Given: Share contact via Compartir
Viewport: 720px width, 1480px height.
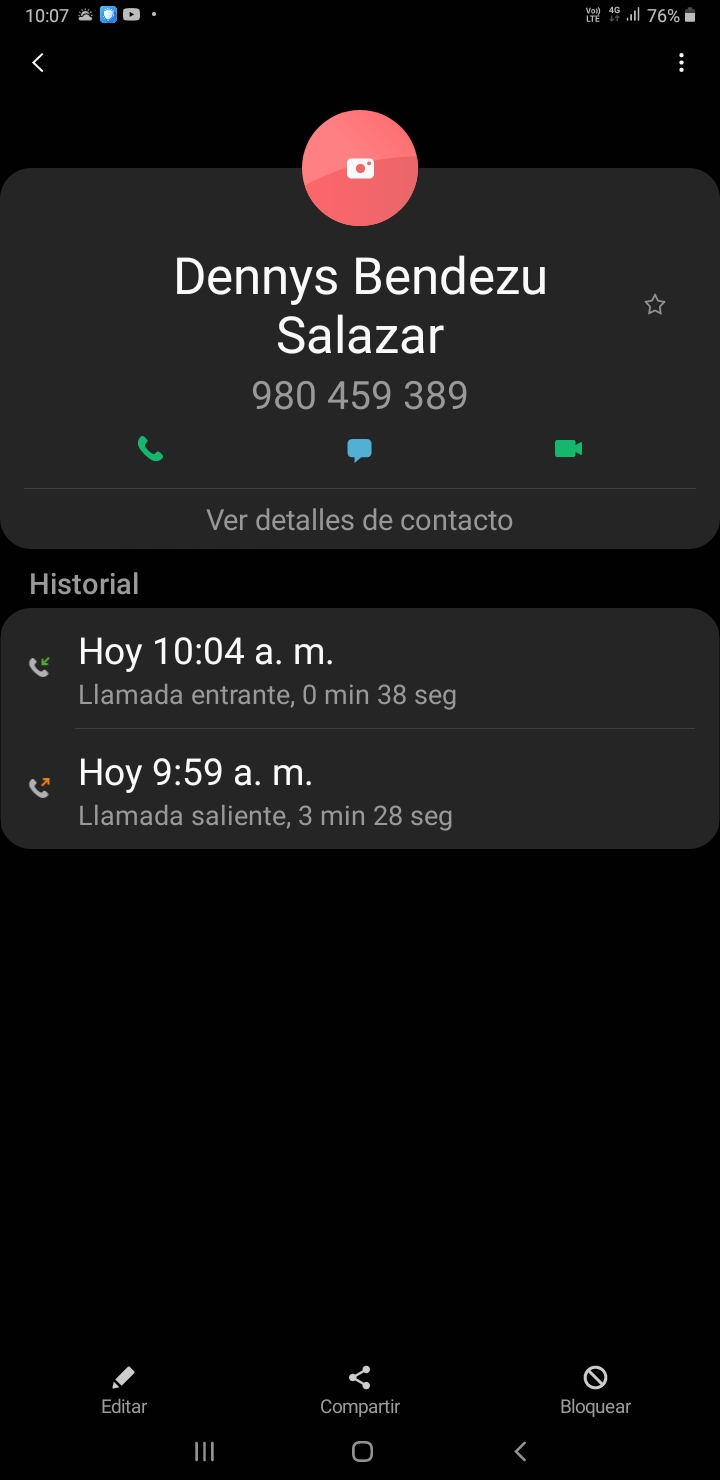Looking at the screenshot, I should coord(360,1391).
